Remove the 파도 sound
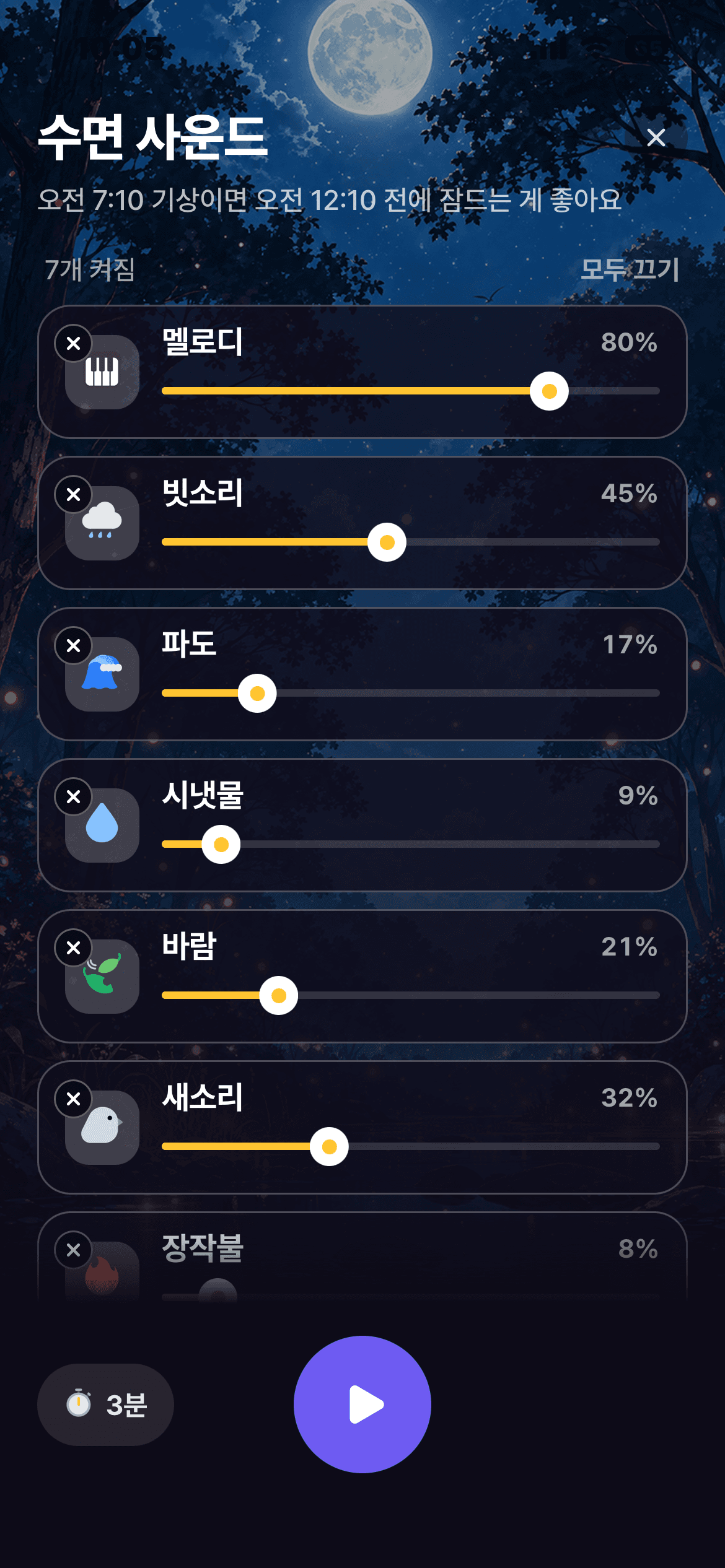The image size is (725, 1568). (x=74, y=645)
